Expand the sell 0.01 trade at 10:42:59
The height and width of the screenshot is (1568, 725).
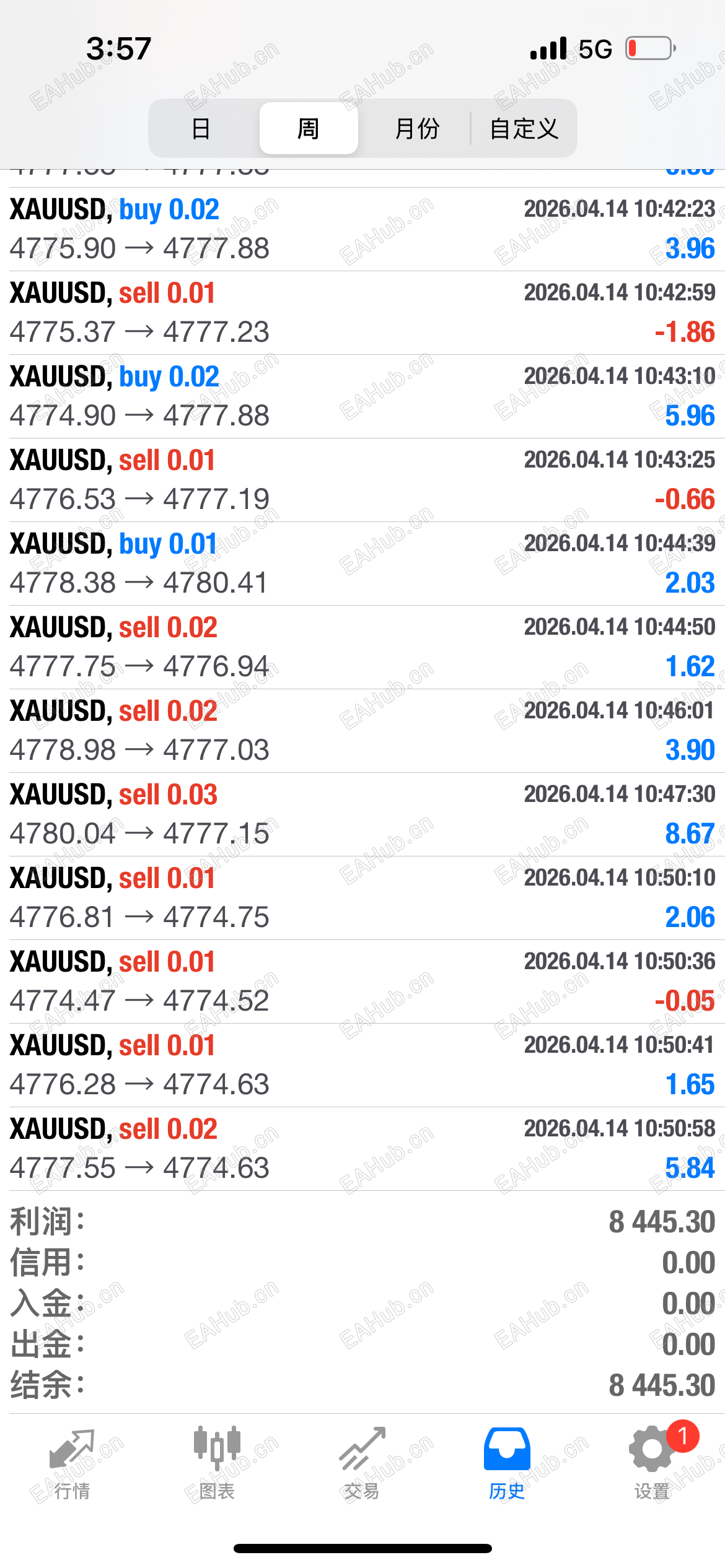362,313
